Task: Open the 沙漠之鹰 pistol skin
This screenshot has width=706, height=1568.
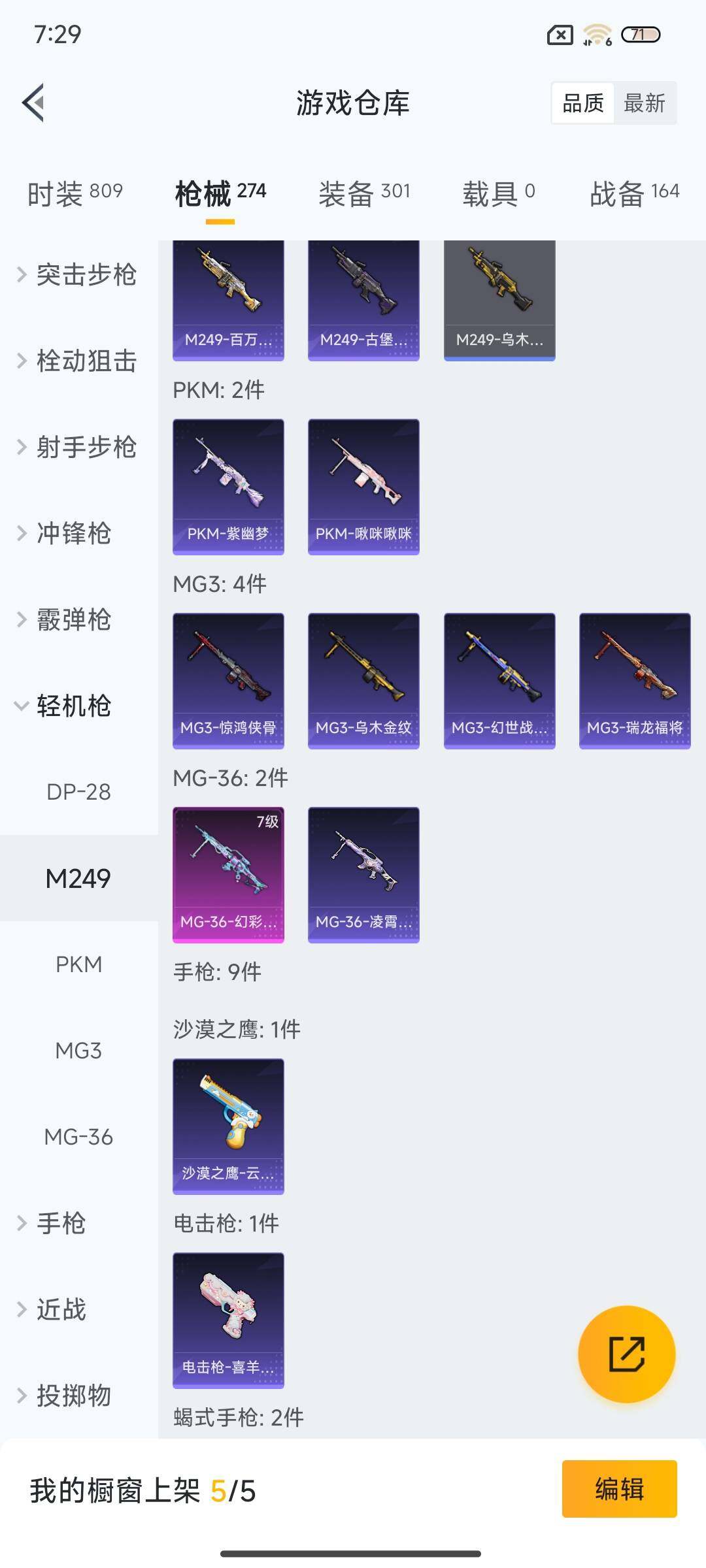Action: 228,1126
